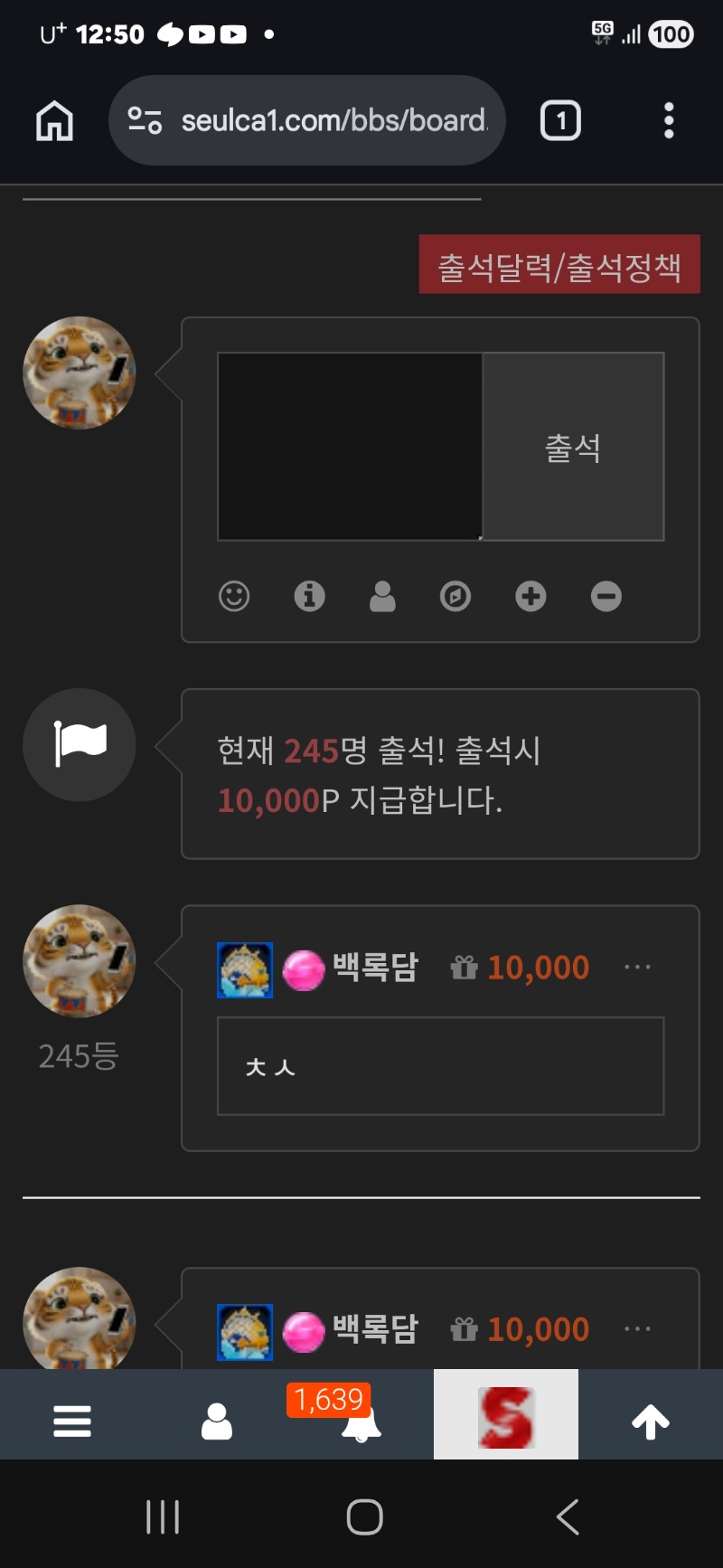Go back using the system back button
The width and height of the screenshot is (723, 1568).
coord(568,1516)
